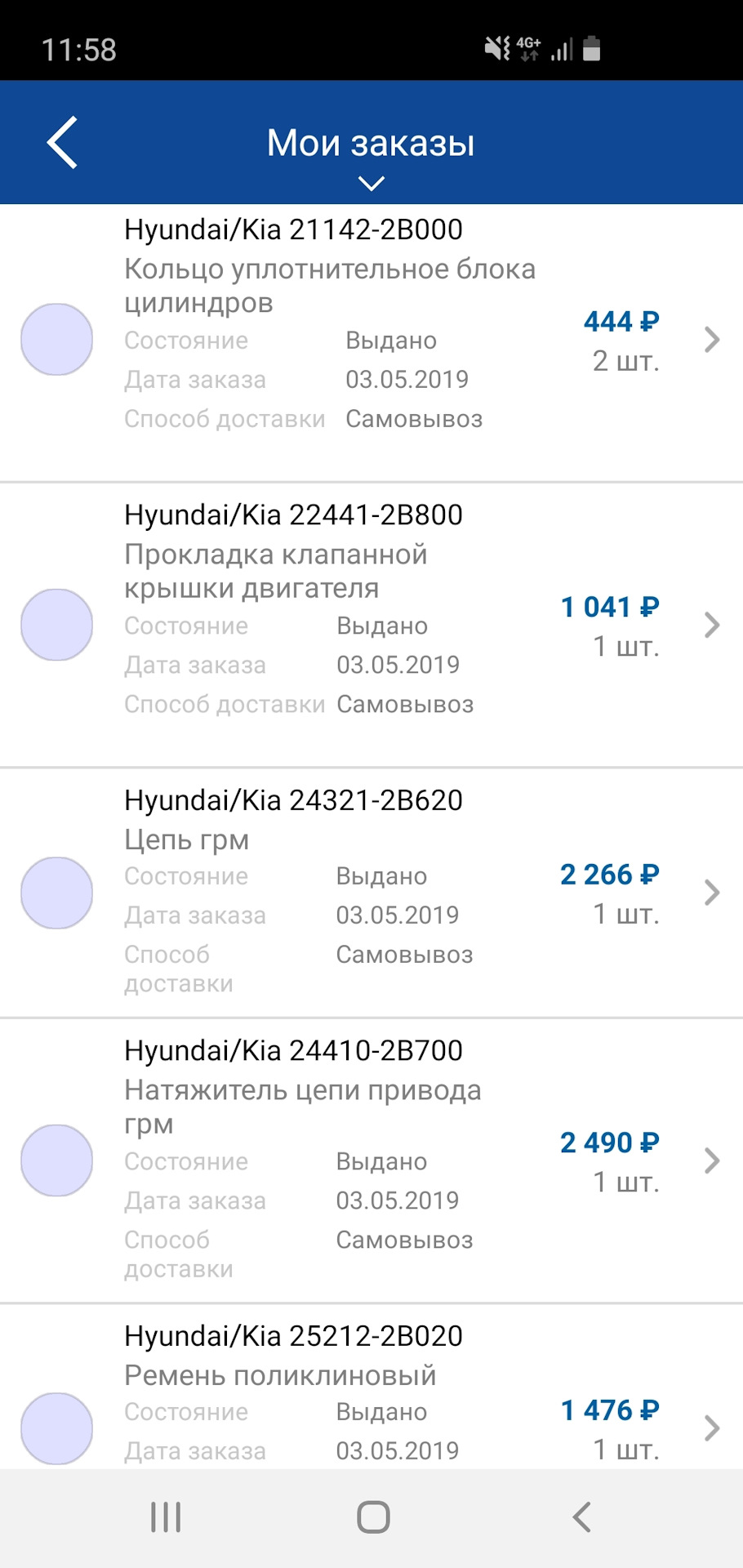This screenshot has width=743, height=1568.
Task: Expand details for order 24321-2B620 Цепь грм
Action: click(x=711, y=893)
